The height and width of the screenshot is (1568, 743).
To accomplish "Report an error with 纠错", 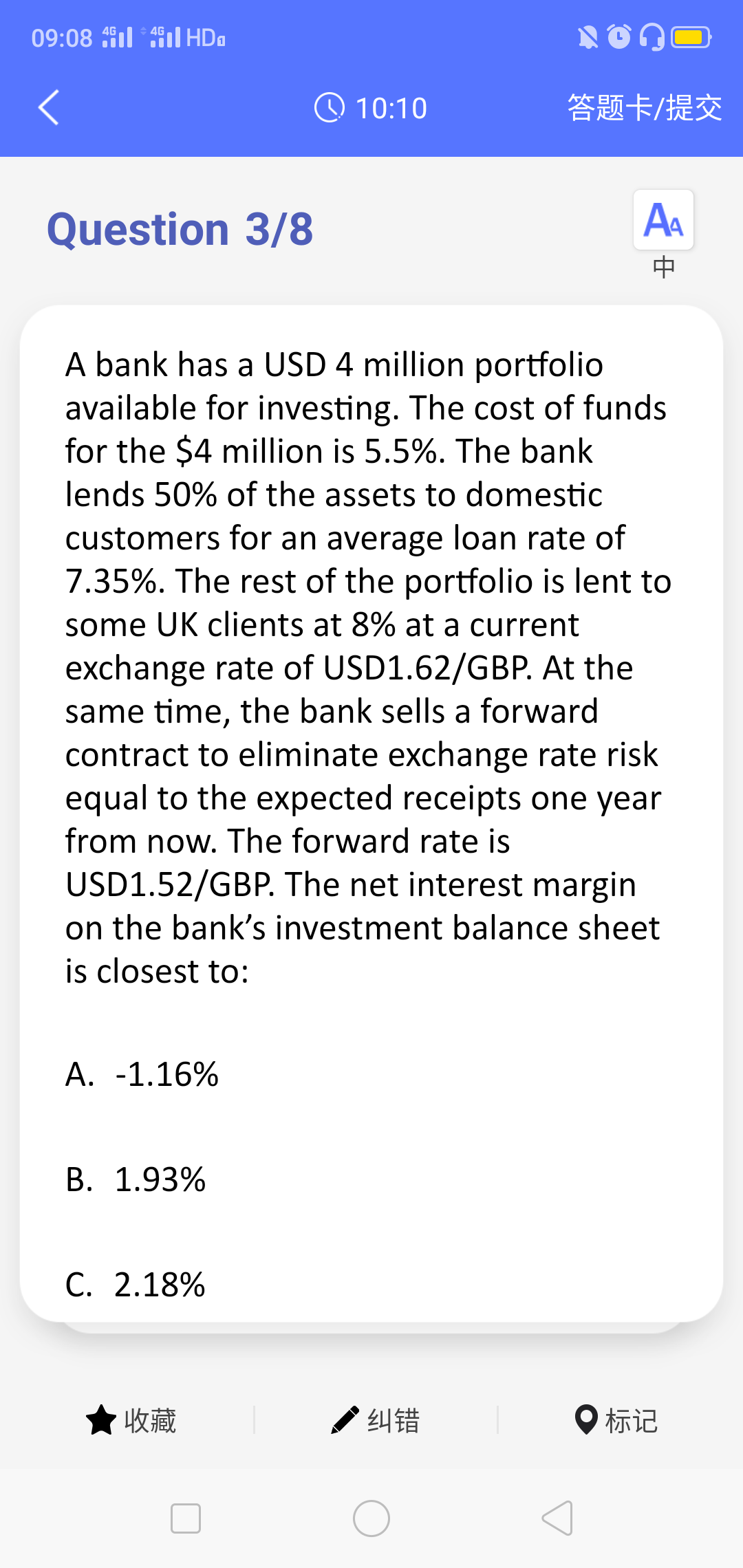I will pos(376,1420).
